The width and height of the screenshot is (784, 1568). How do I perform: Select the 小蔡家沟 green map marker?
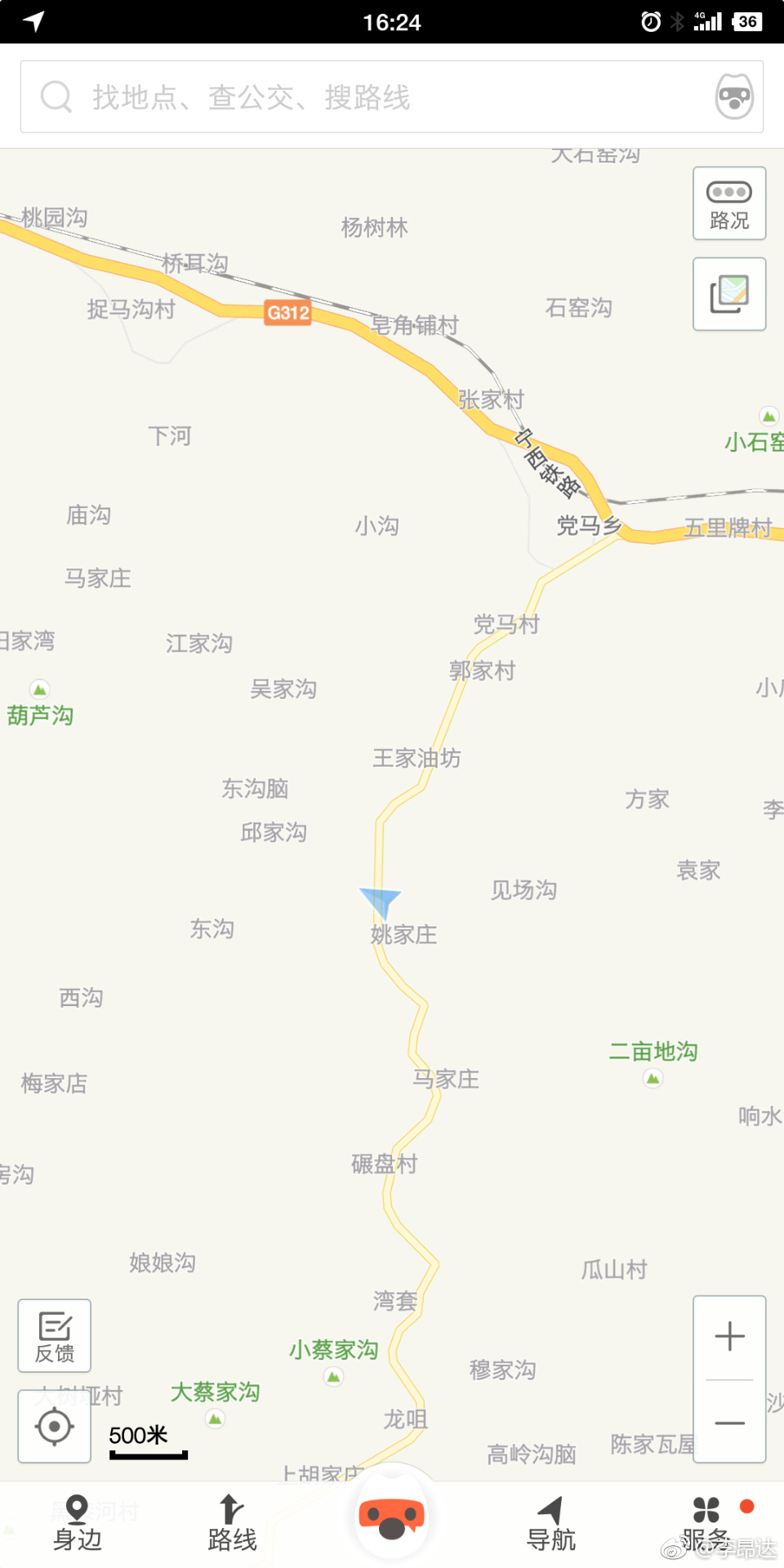tap(333, 1377)
